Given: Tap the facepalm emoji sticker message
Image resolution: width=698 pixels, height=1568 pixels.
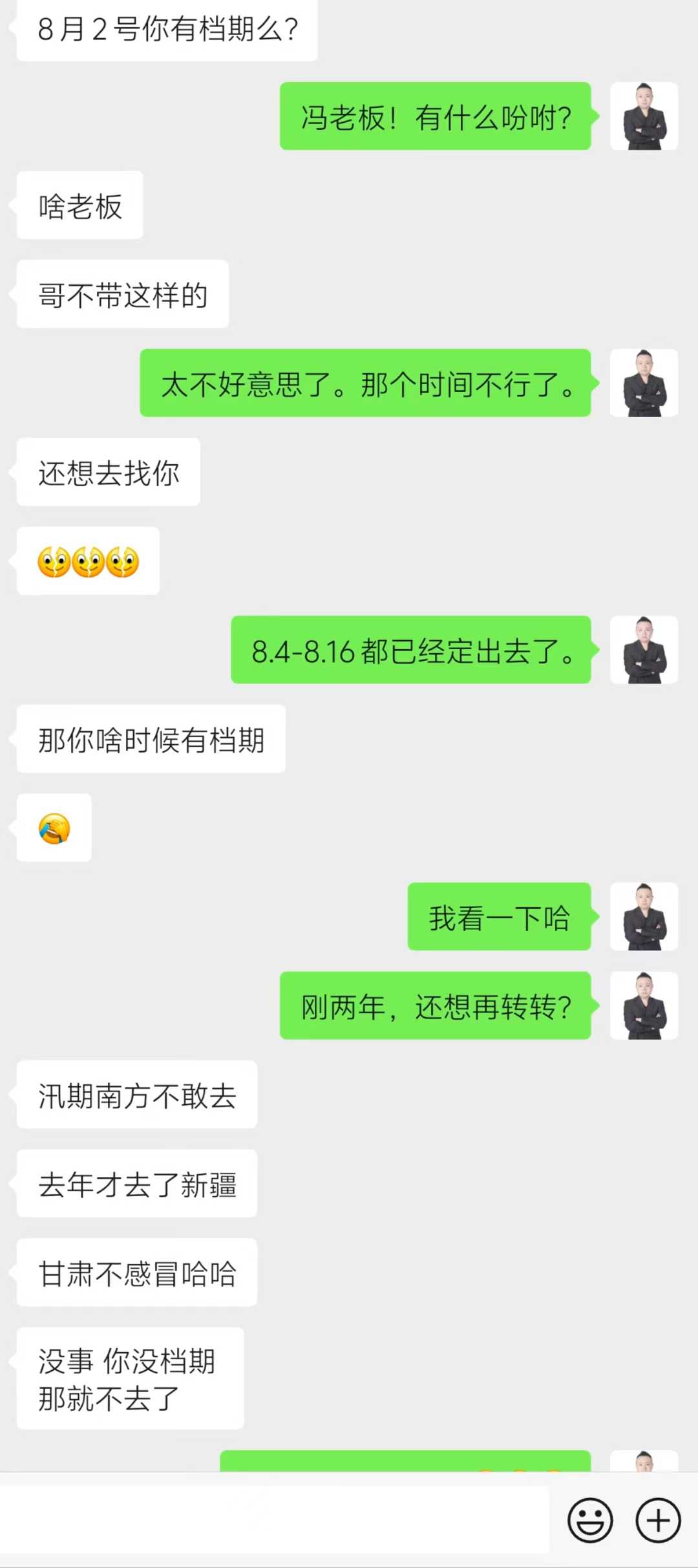Looking at the screenshot, I should pyautogui.click(x=54, y=828).
